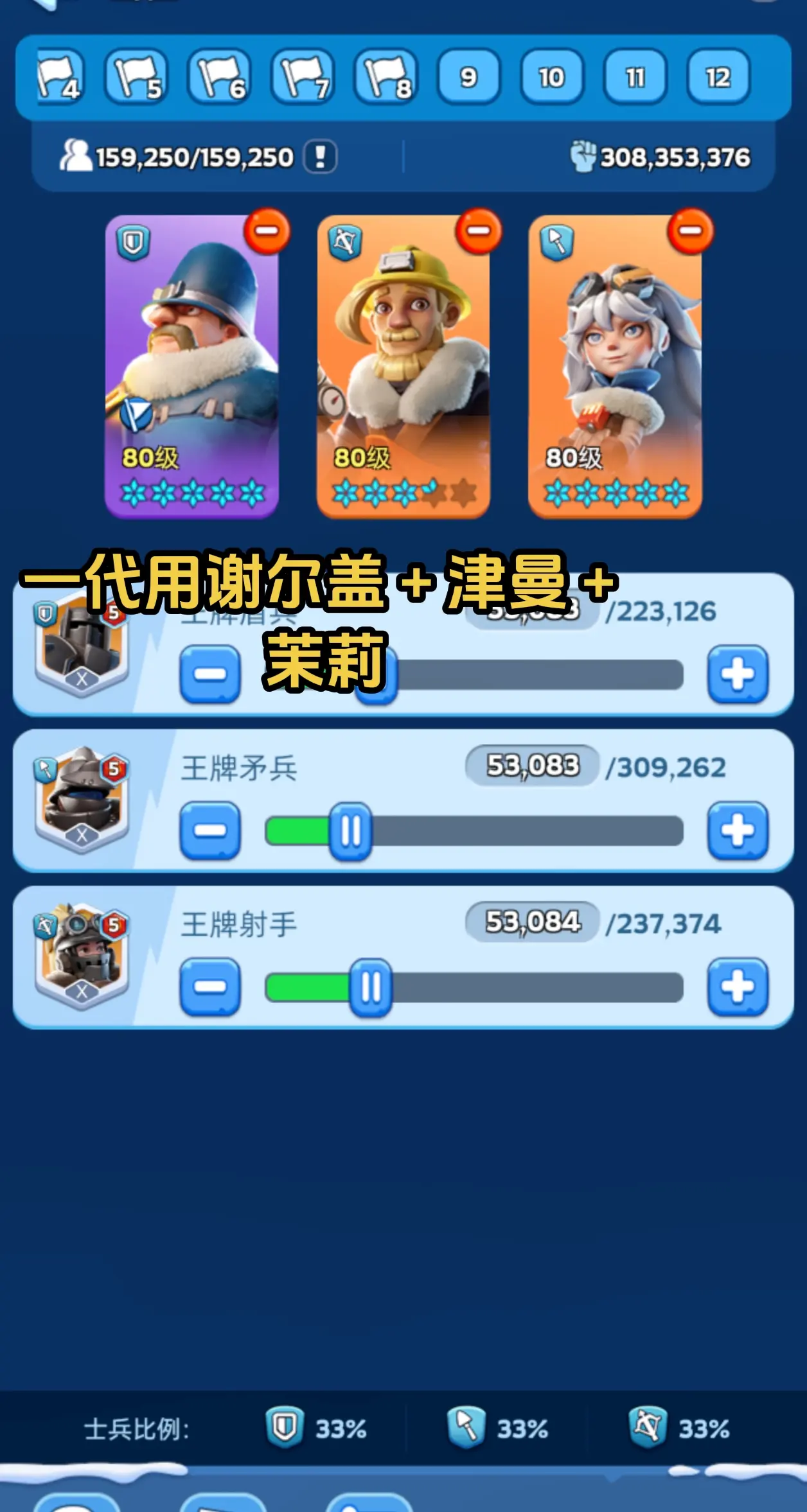This screenshot has width=807, height=1512.
Task: Open the yellow-helmet archer hero card
Action: pos(404,367)
